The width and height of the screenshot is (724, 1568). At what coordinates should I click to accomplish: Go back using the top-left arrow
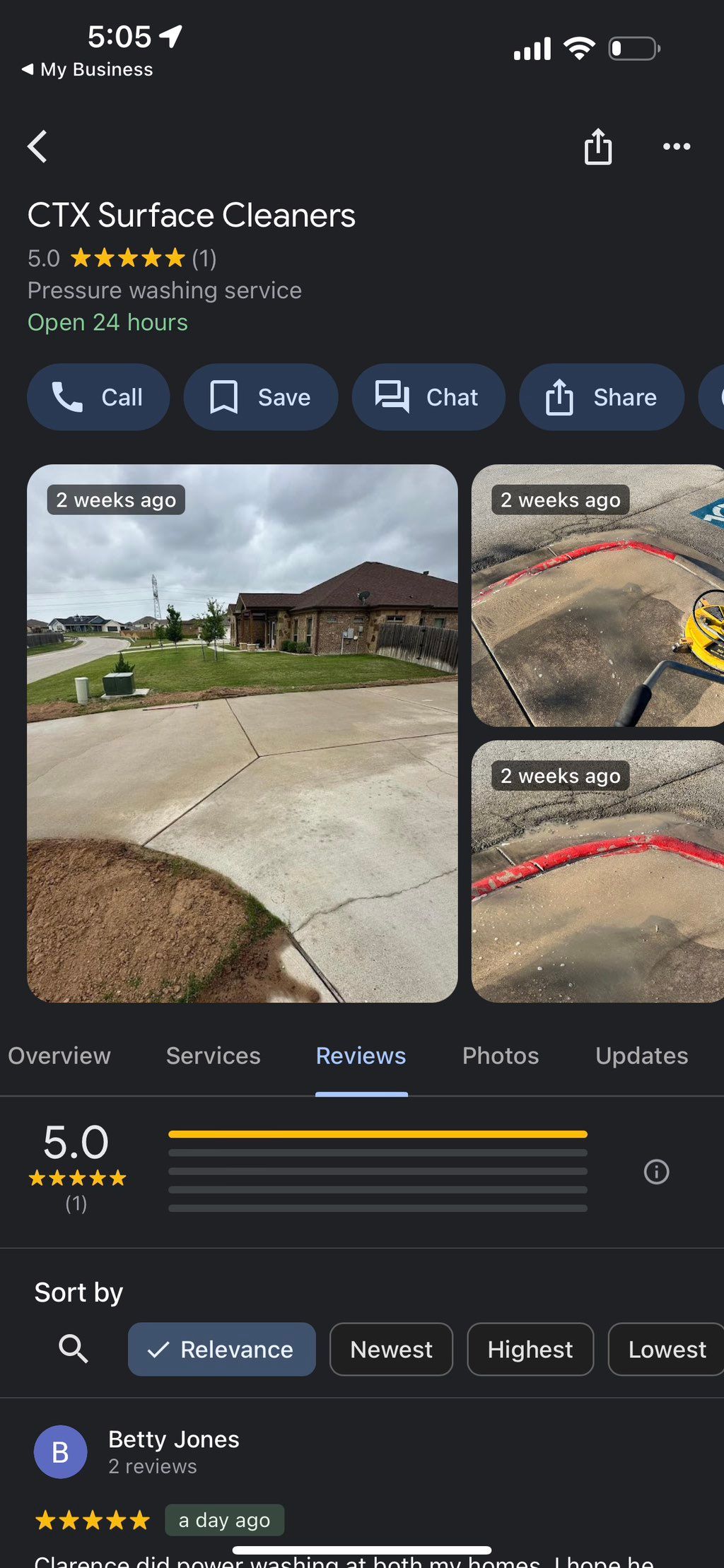click(37, 146)
